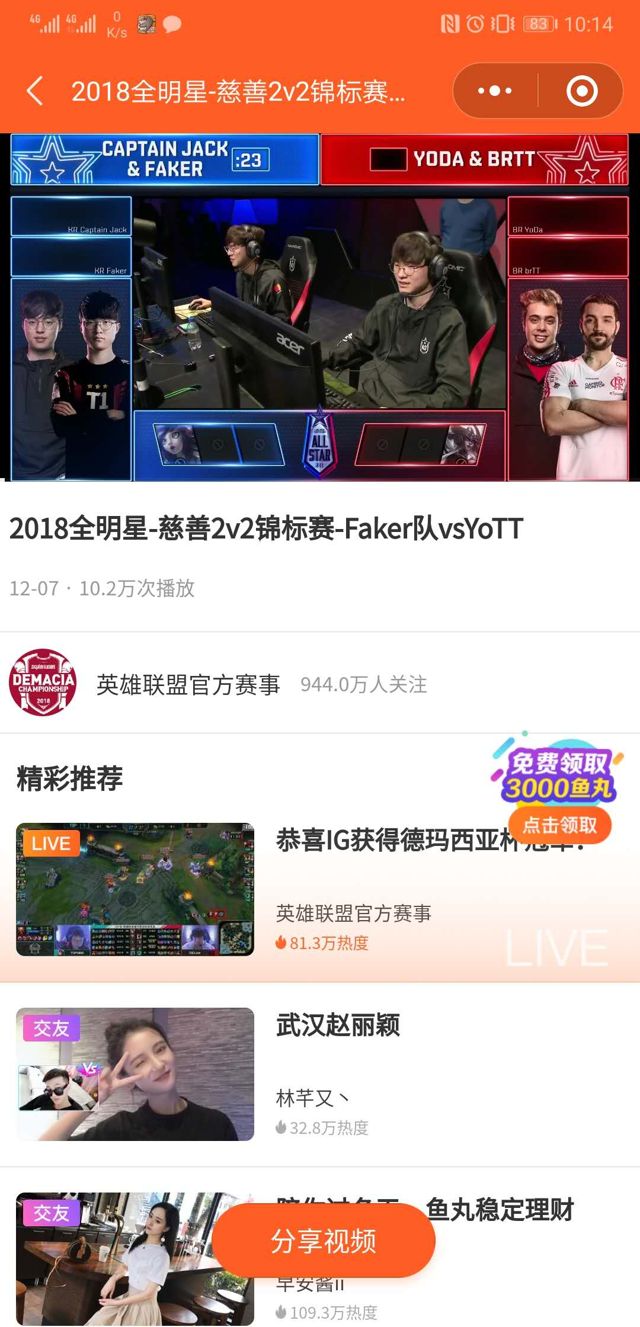Screen dimensions: 640x1327
Task: Tap the Faker vs YoTT video player
Action: 320,307
